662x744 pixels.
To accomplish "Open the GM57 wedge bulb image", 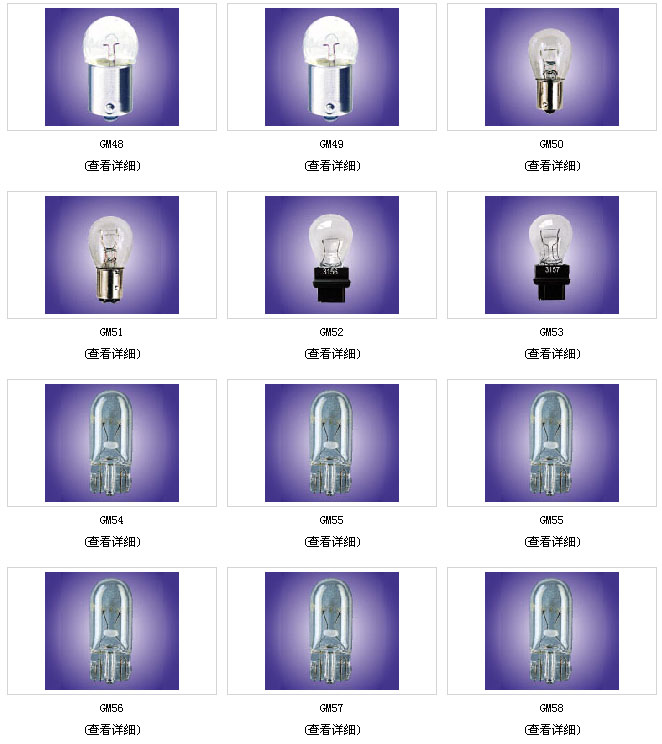I will [332, 631].
